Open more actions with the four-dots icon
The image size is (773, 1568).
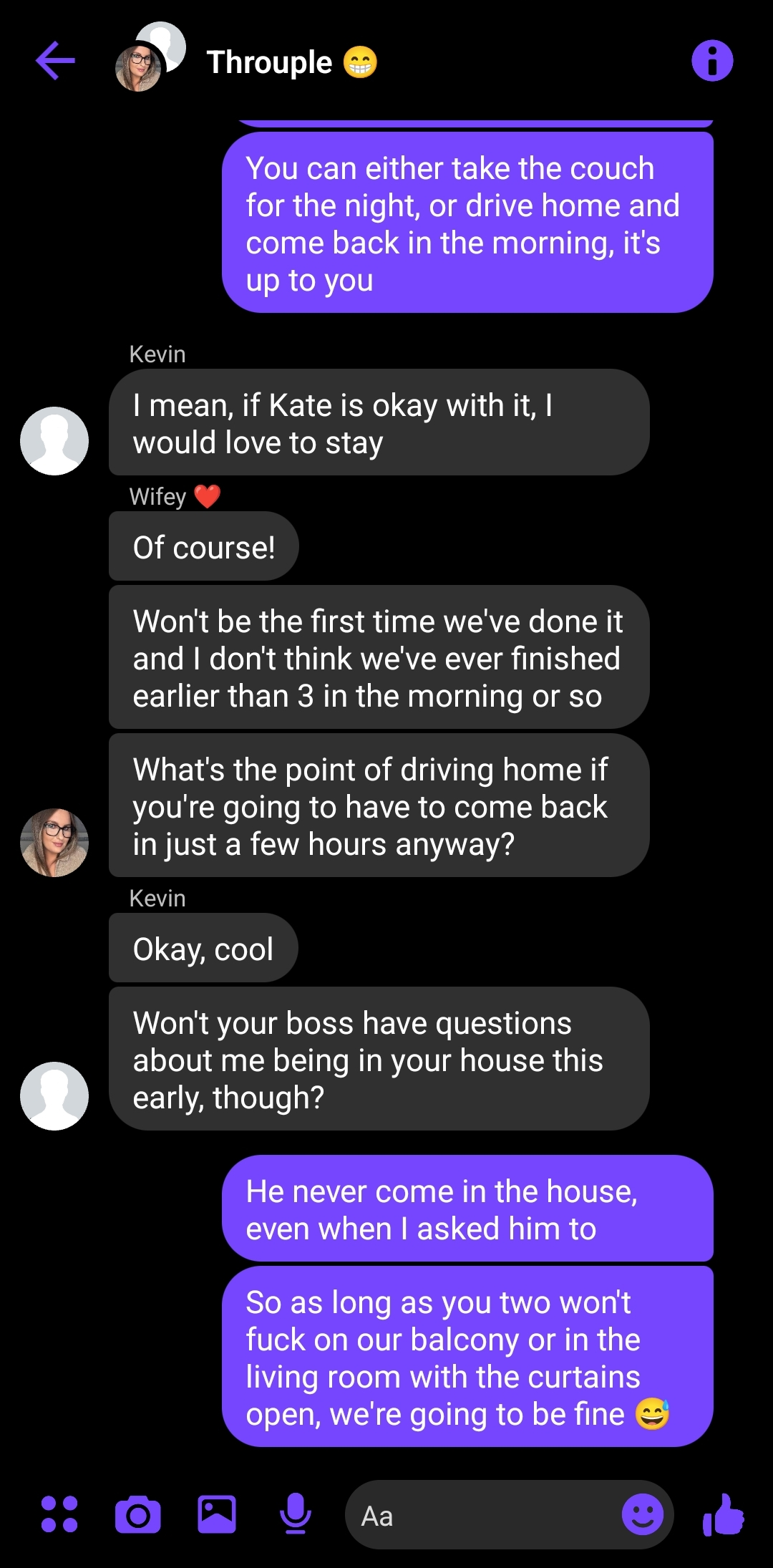pyautogui.click(x=59, y=1514)
